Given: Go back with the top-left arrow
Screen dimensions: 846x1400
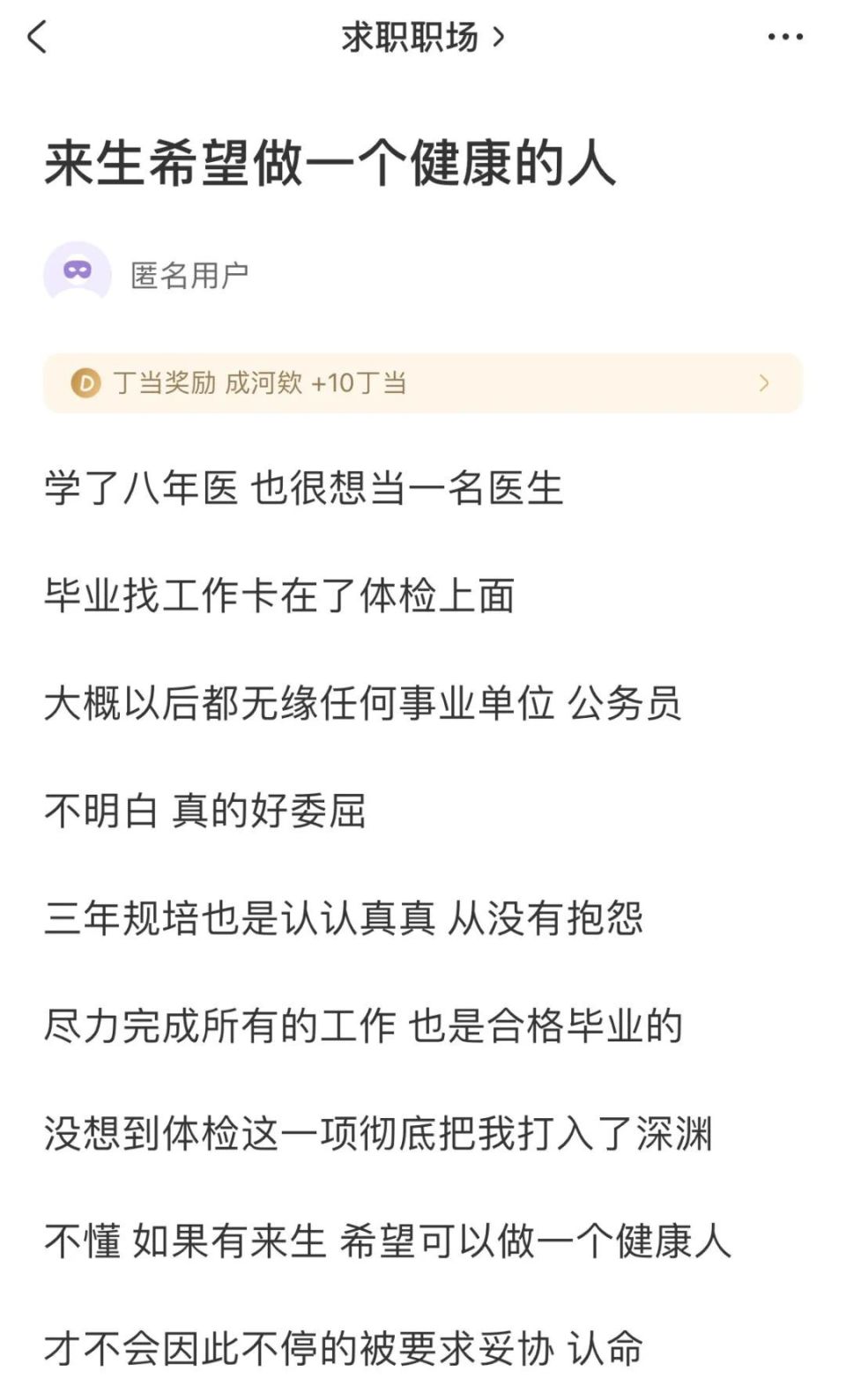Looking at the screenshot, I should coord(37,37).
